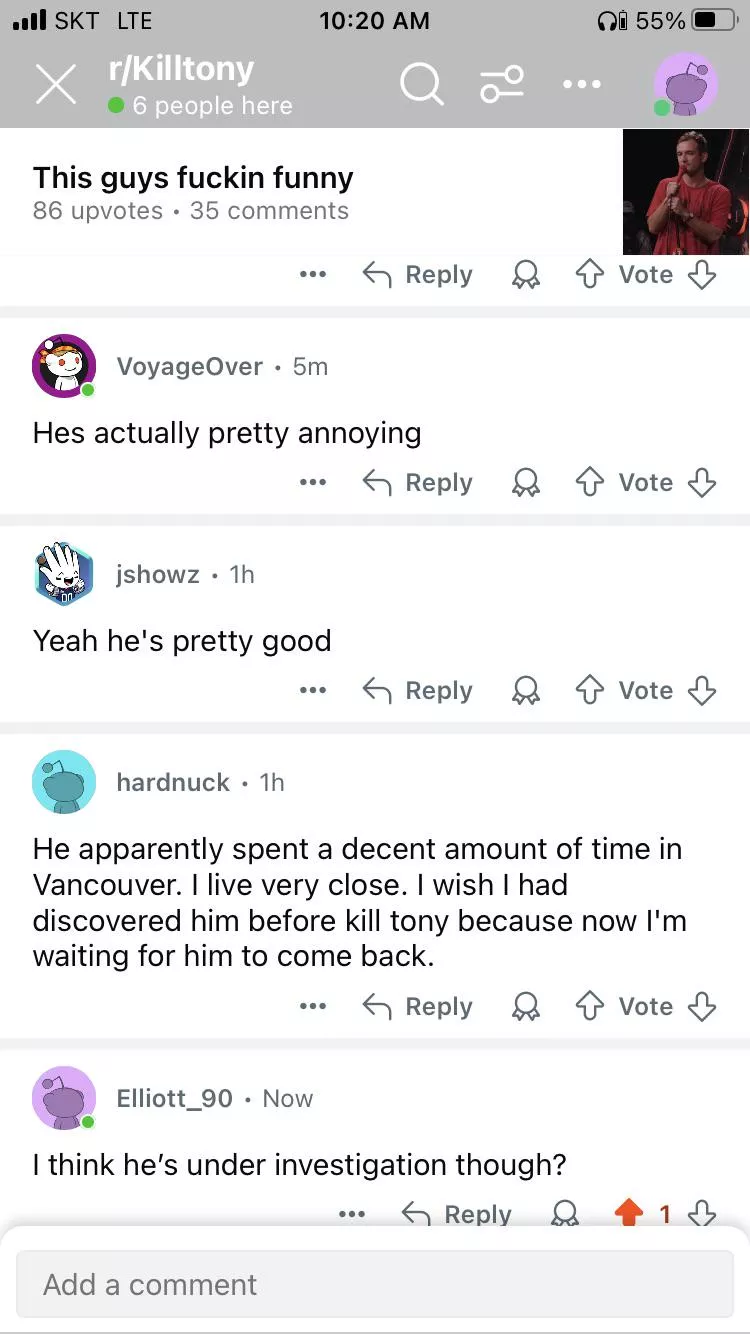Upvote VoyageOver's comment
This screenshot has width=750, height=1334.
click(588, 483)
